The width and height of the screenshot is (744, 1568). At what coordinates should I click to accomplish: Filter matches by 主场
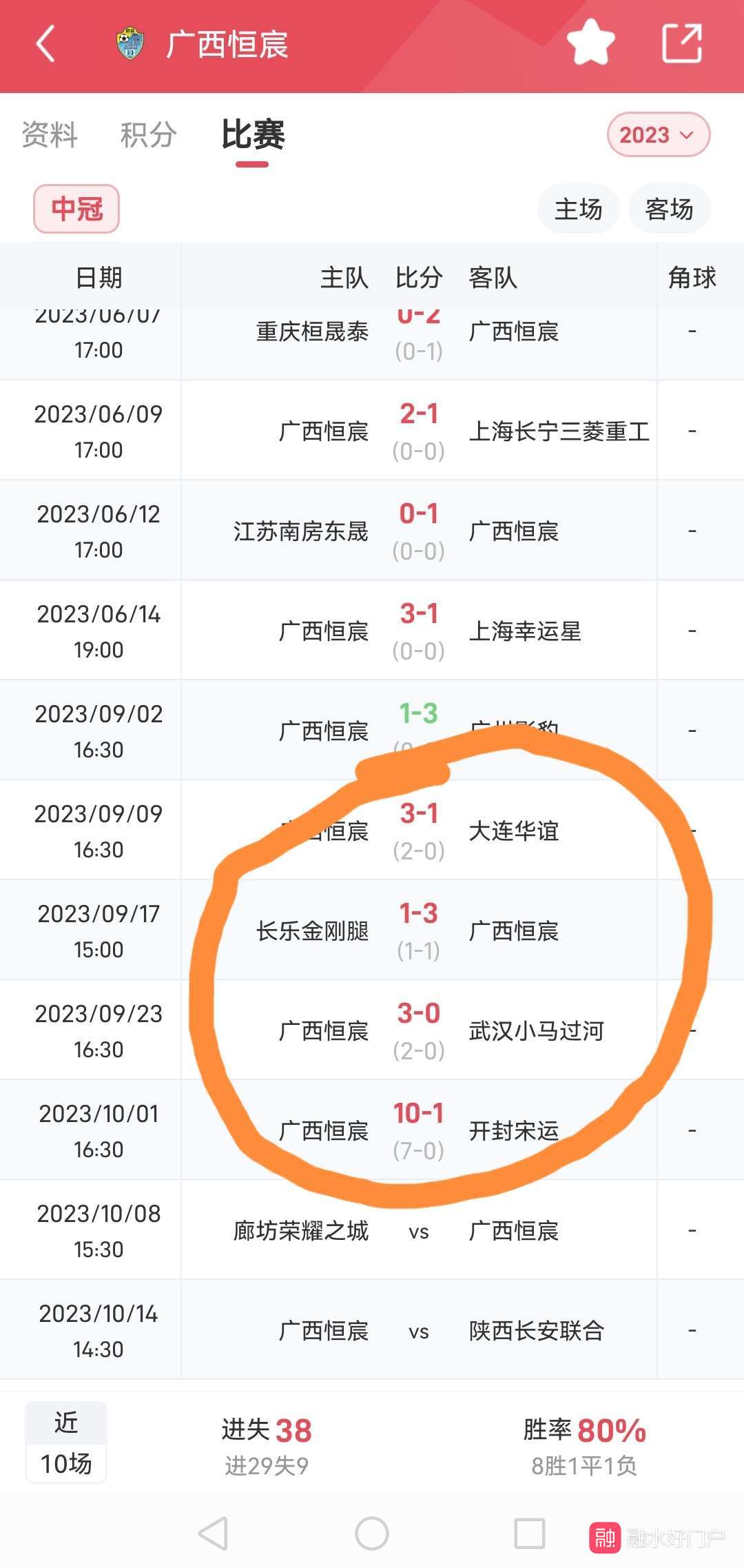tap(578, 209)
